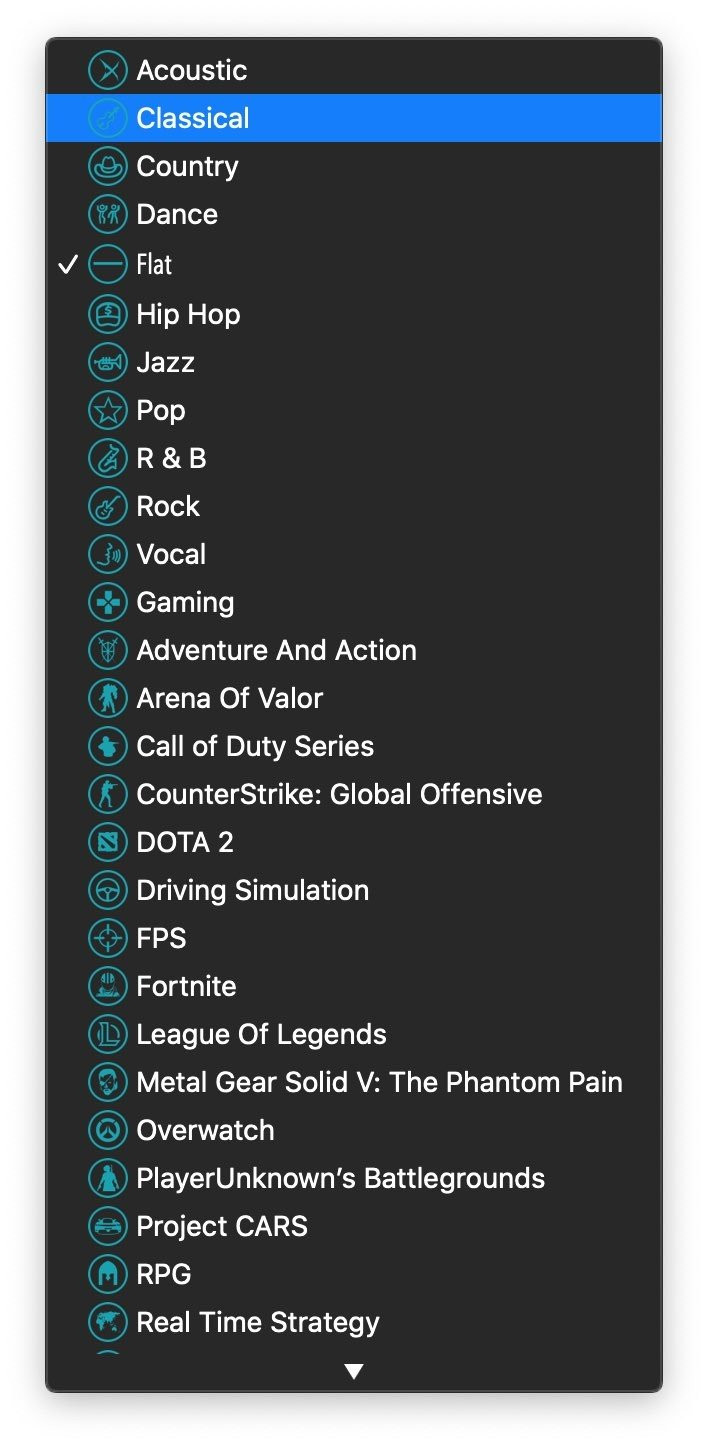Select the Hip Hop preset
This screenshot has width=708, height=1446.
click(188, 314)
